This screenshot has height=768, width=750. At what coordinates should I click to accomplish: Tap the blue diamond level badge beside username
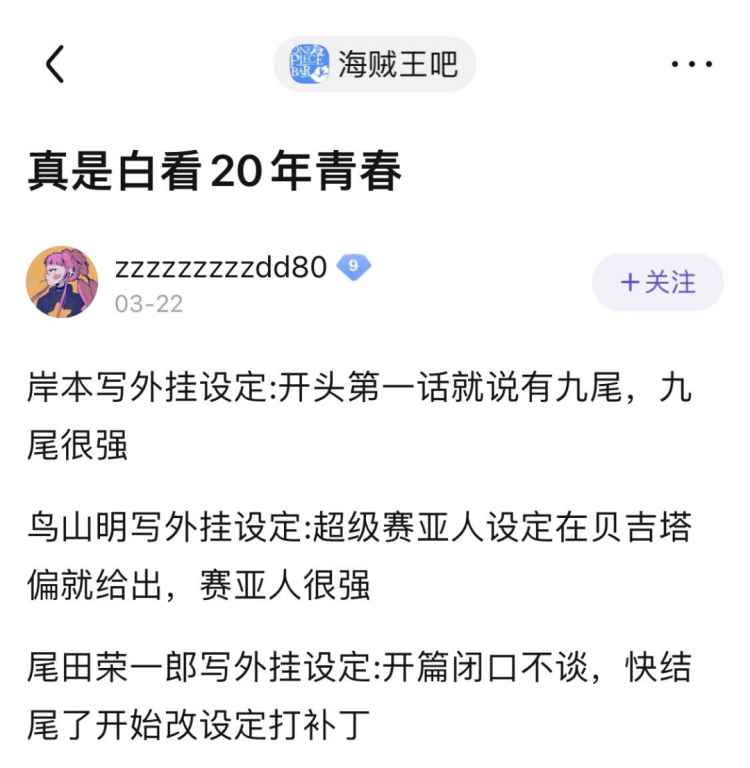tap(355, 266)
